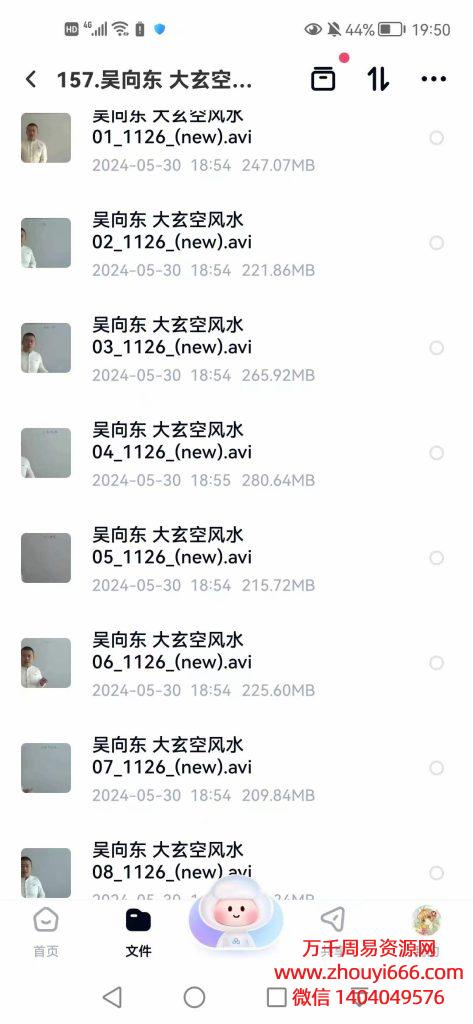Screen dimensions: 473x1024
Task: Select the checkbox for 04_1126_(new).avi
Action: (436, 453)
